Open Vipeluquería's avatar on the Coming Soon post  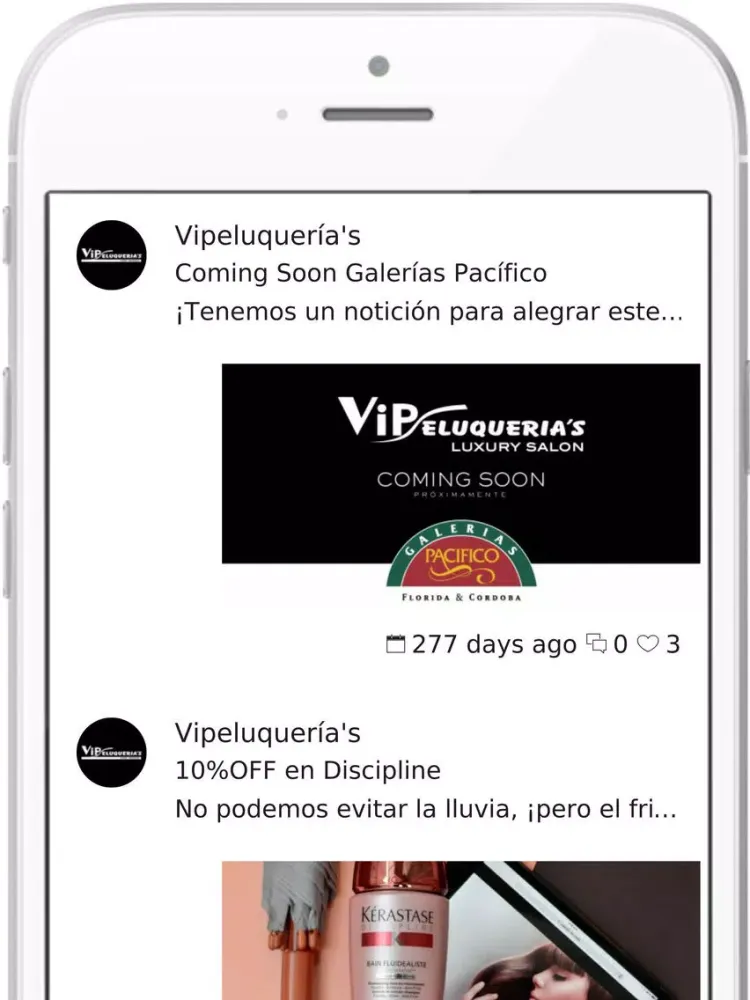tap(112, 255)
